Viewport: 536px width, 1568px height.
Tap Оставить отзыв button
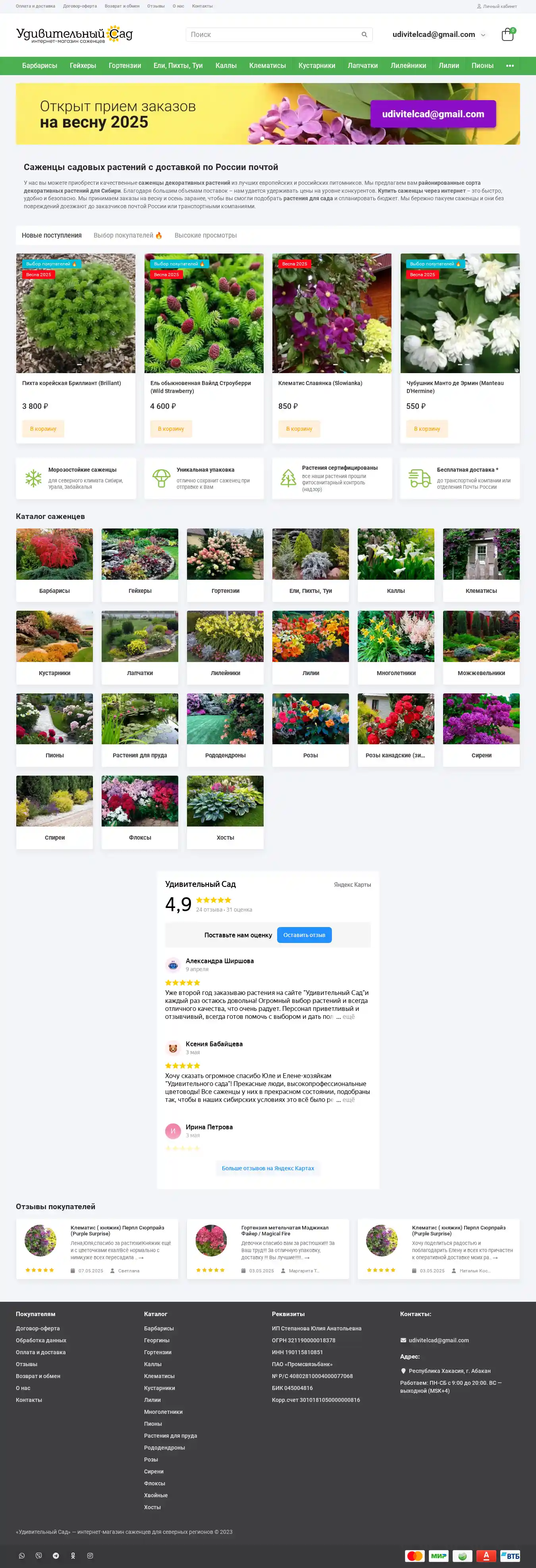304,935
